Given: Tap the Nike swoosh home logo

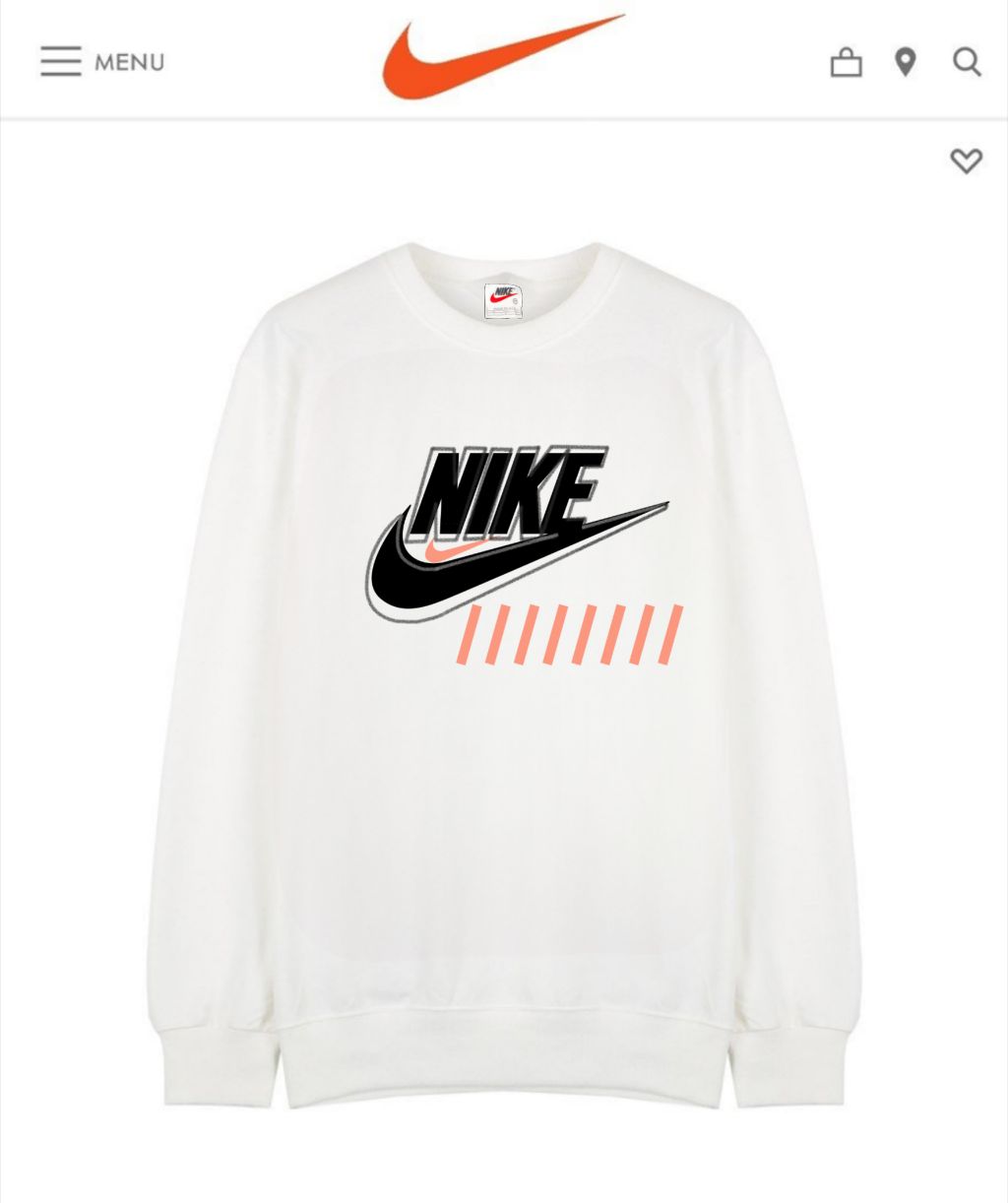Looking at the screenshot, I should 503,57.
